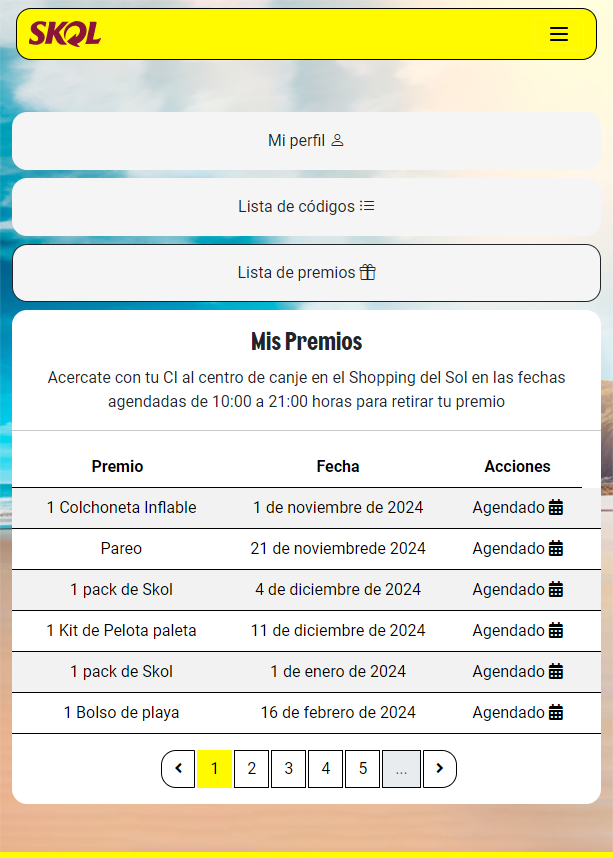Viewport: 613px width, 858px height.
Task: Tap Agendado for Pareo
Action: coord(517,549)
